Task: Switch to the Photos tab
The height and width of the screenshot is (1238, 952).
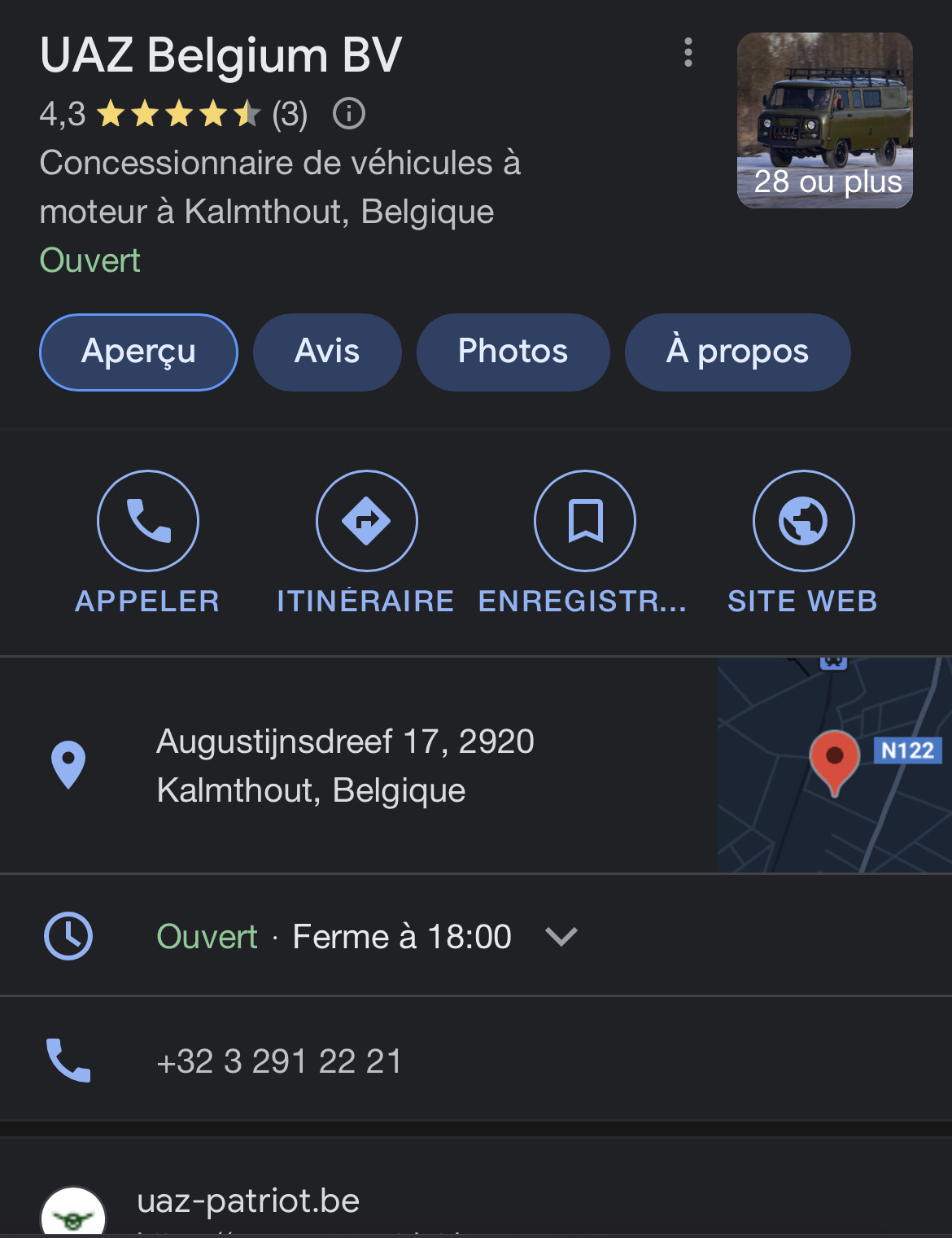Action: tap(513, 352)
